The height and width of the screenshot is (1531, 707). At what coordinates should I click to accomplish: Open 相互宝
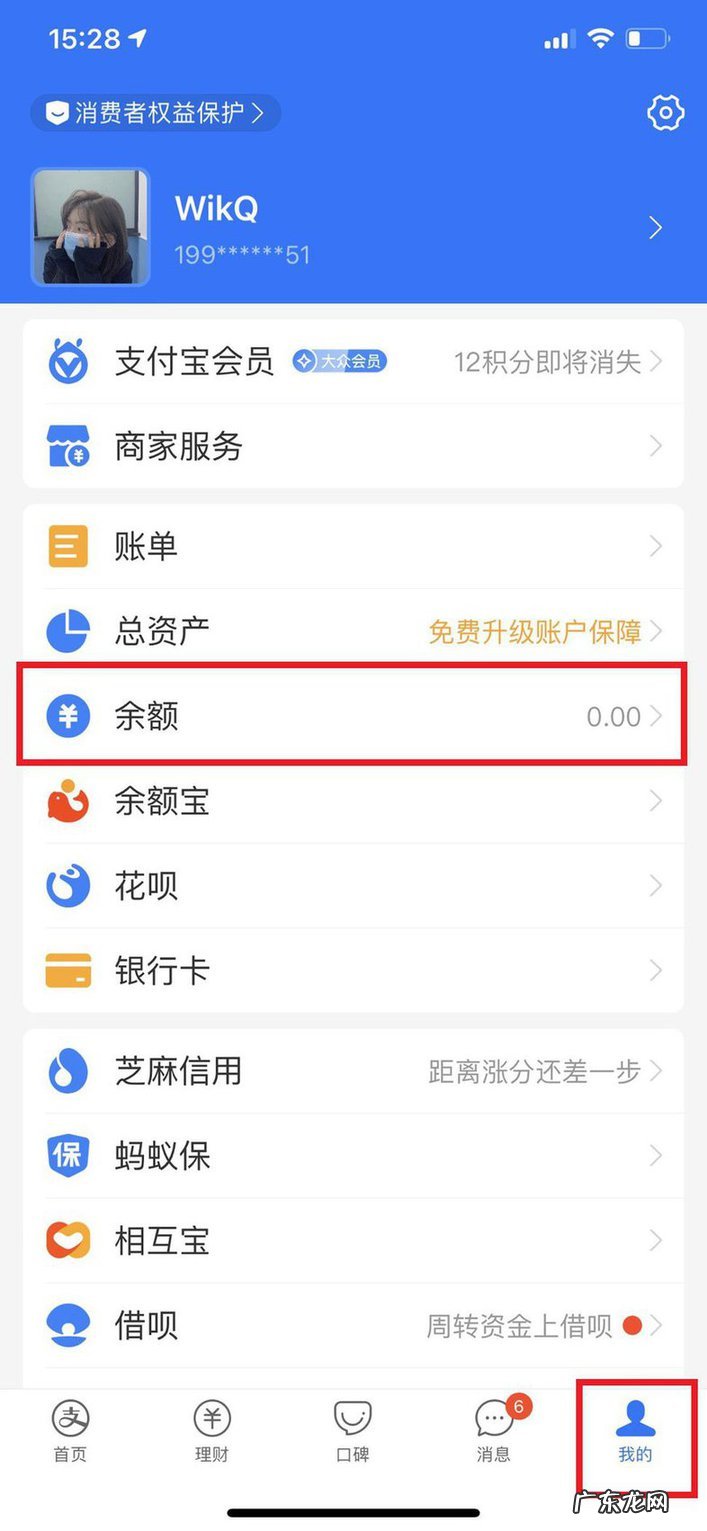353,1241
